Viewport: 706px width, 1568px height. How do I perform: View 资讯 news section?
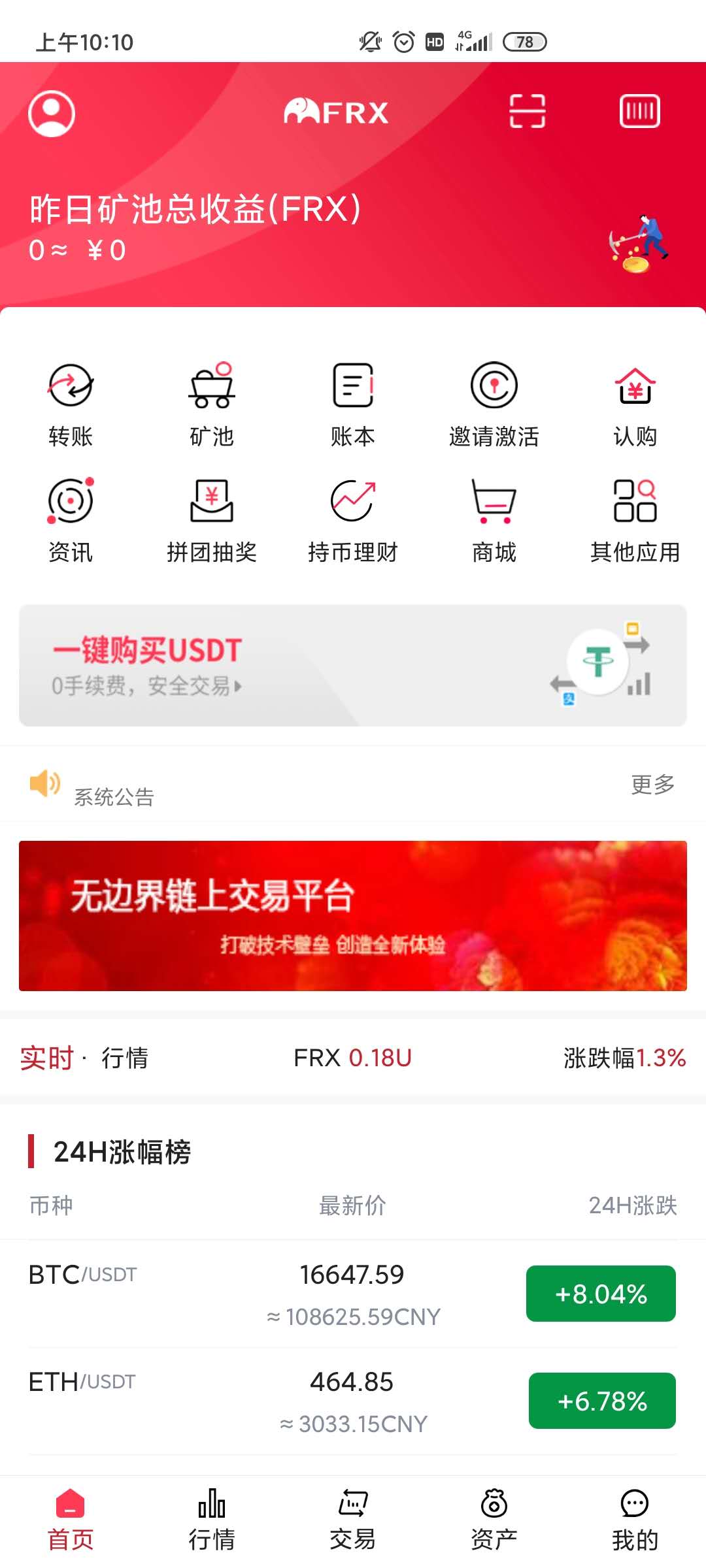[70, 519]
